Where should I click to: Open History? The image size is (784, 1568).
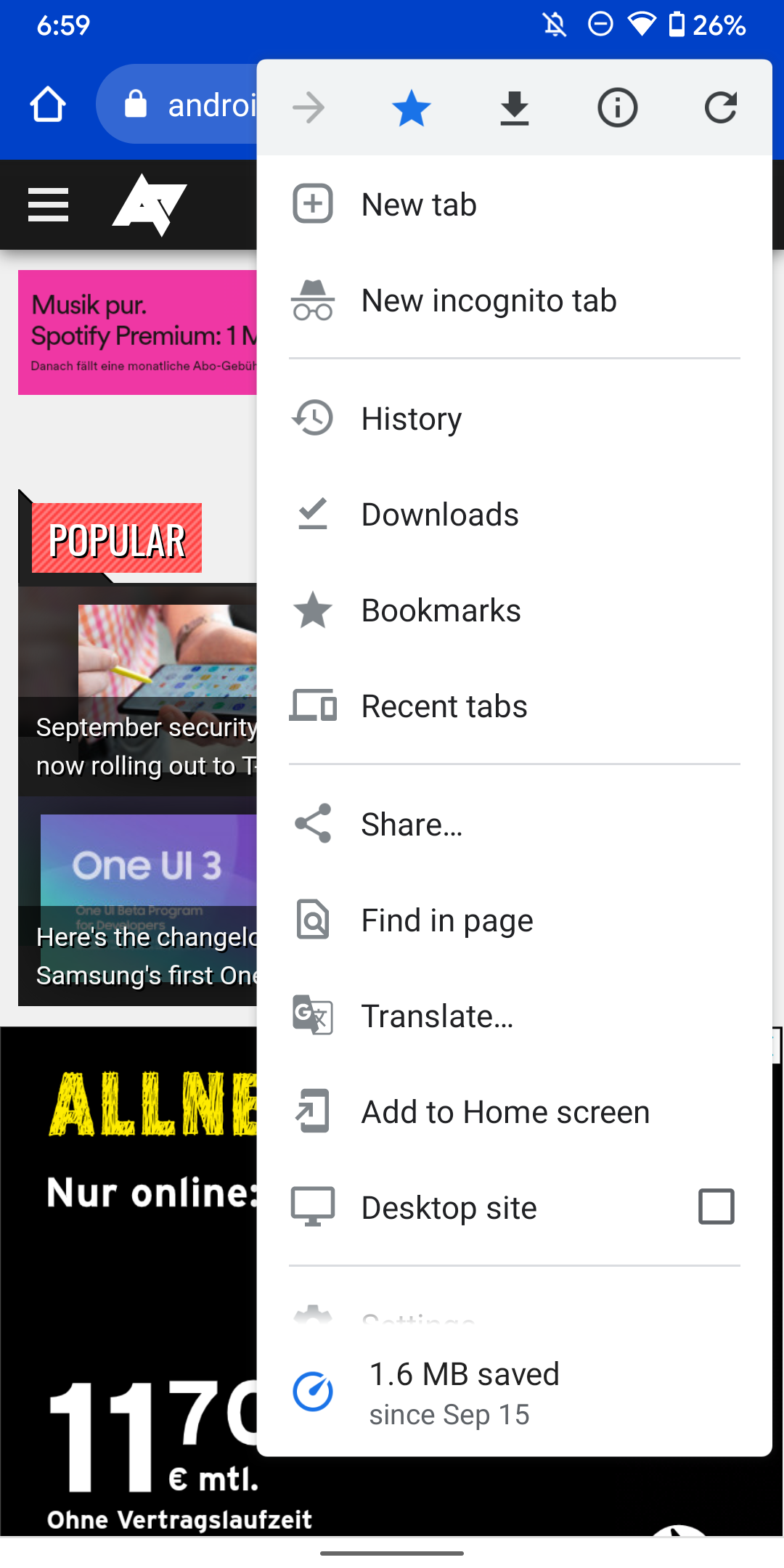pyautogui.click(x=514, y=418)
